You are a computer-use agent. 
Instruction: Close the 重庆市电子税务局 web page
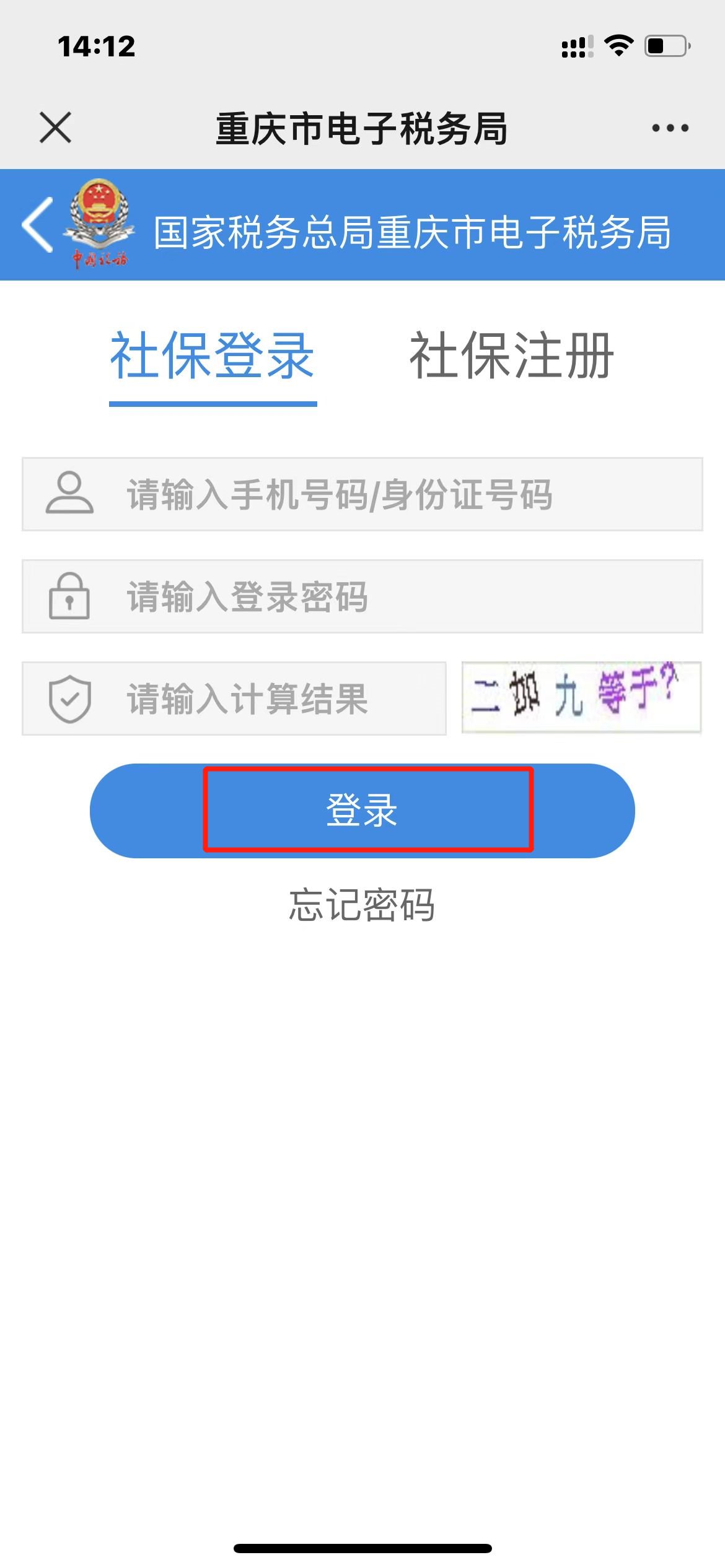point(56,128)
